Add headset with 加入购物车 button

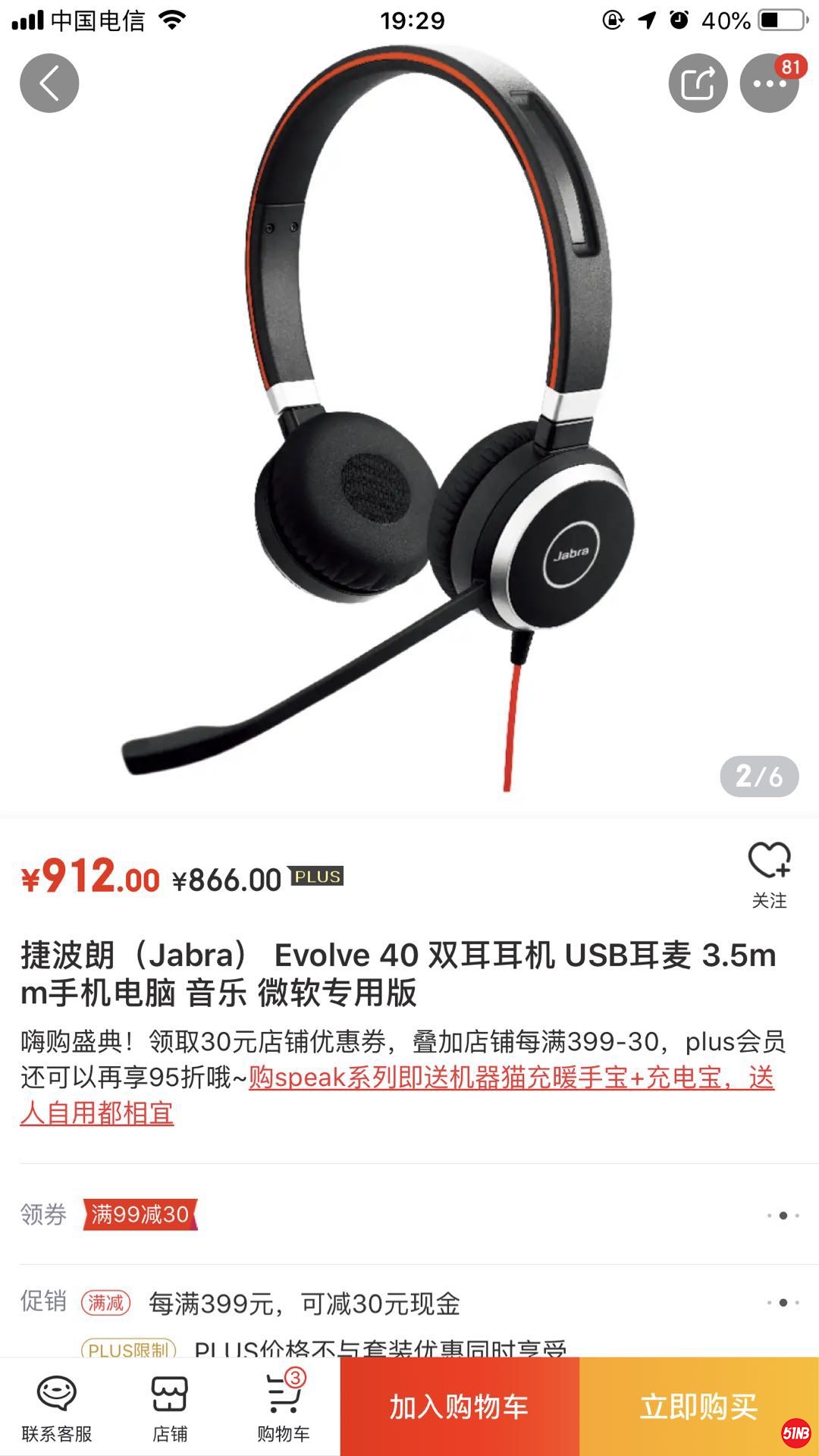click(460, 1407)
